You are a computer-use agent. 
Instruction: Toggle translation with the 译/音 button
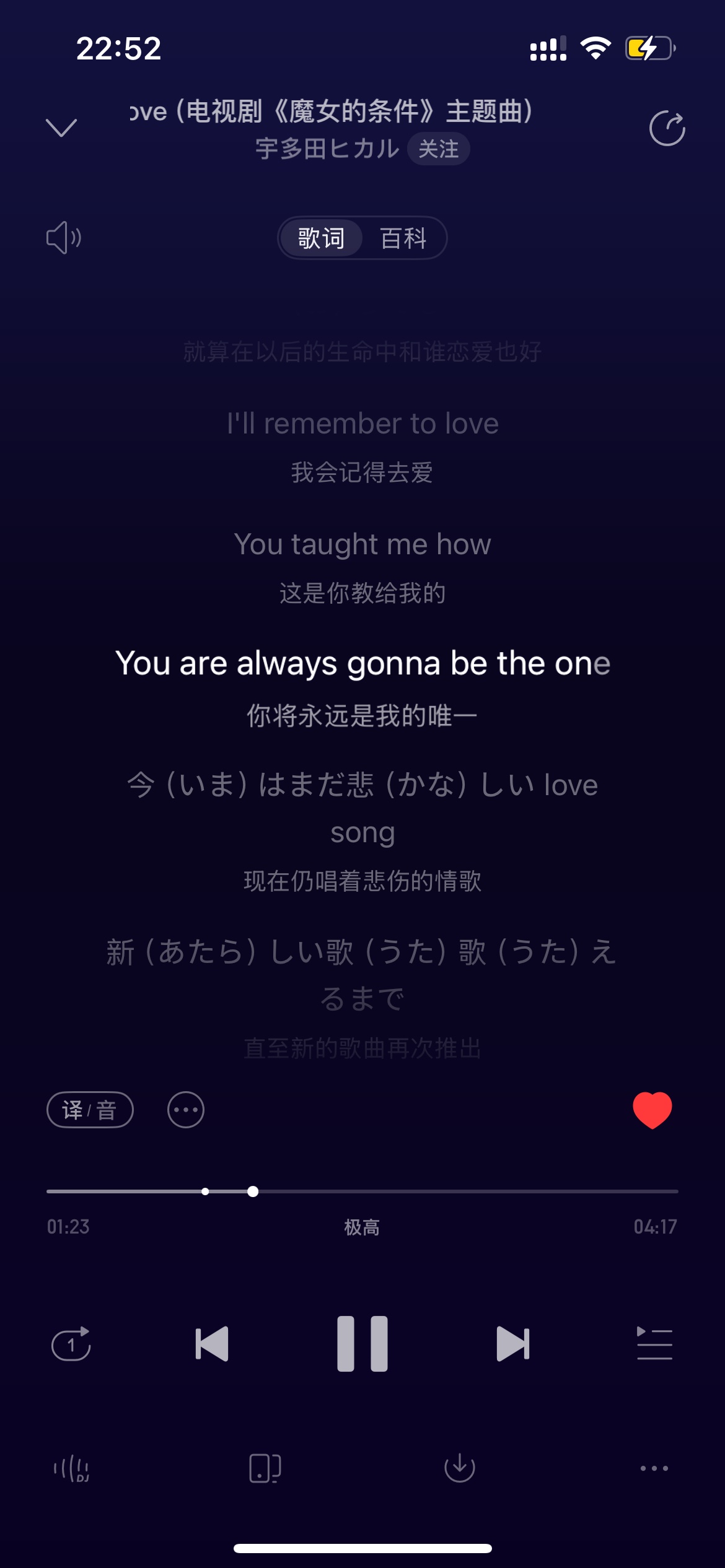90,1110
